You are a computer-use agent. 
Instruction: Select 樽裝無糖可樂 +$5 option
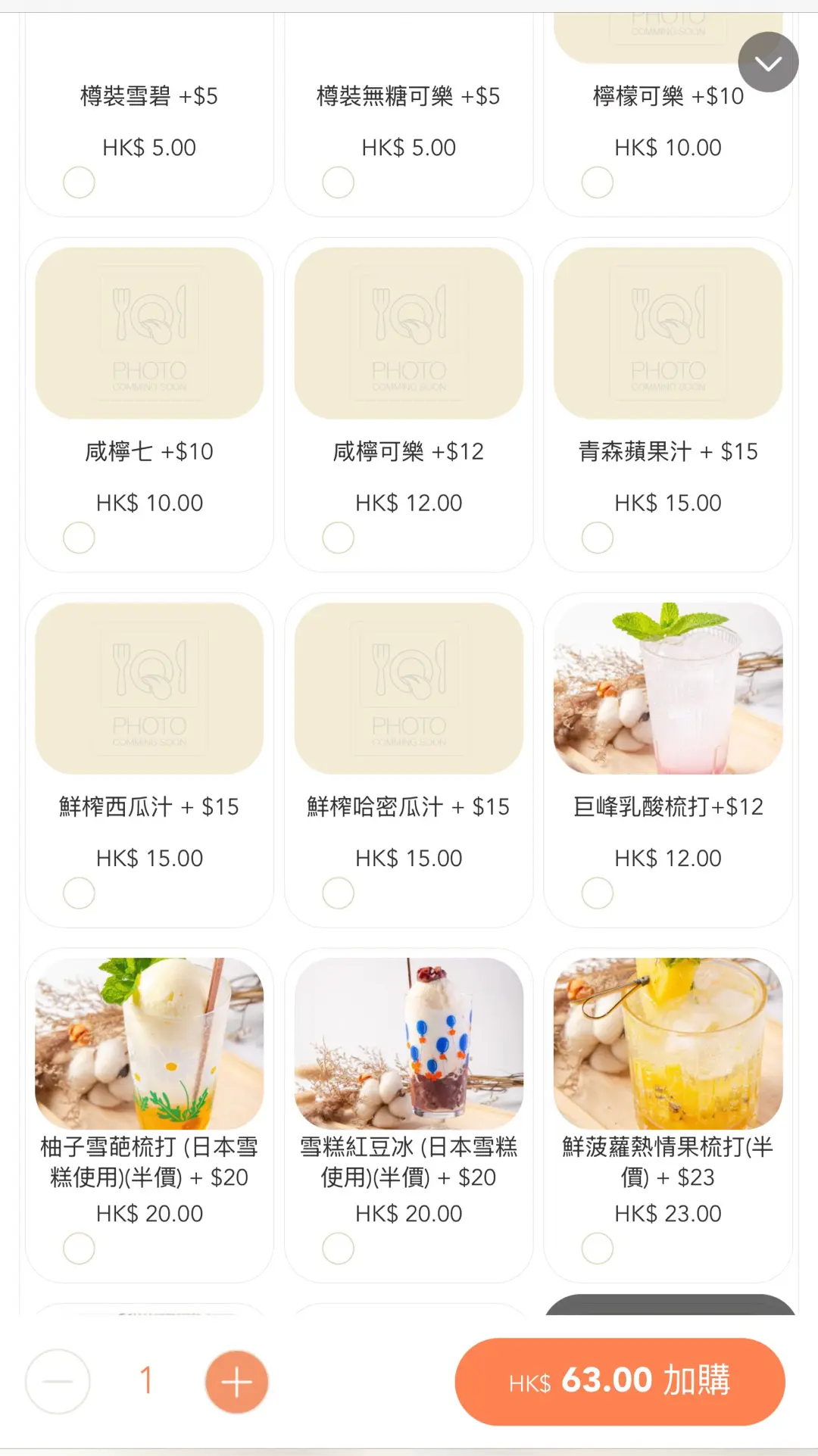coord(338,182)
